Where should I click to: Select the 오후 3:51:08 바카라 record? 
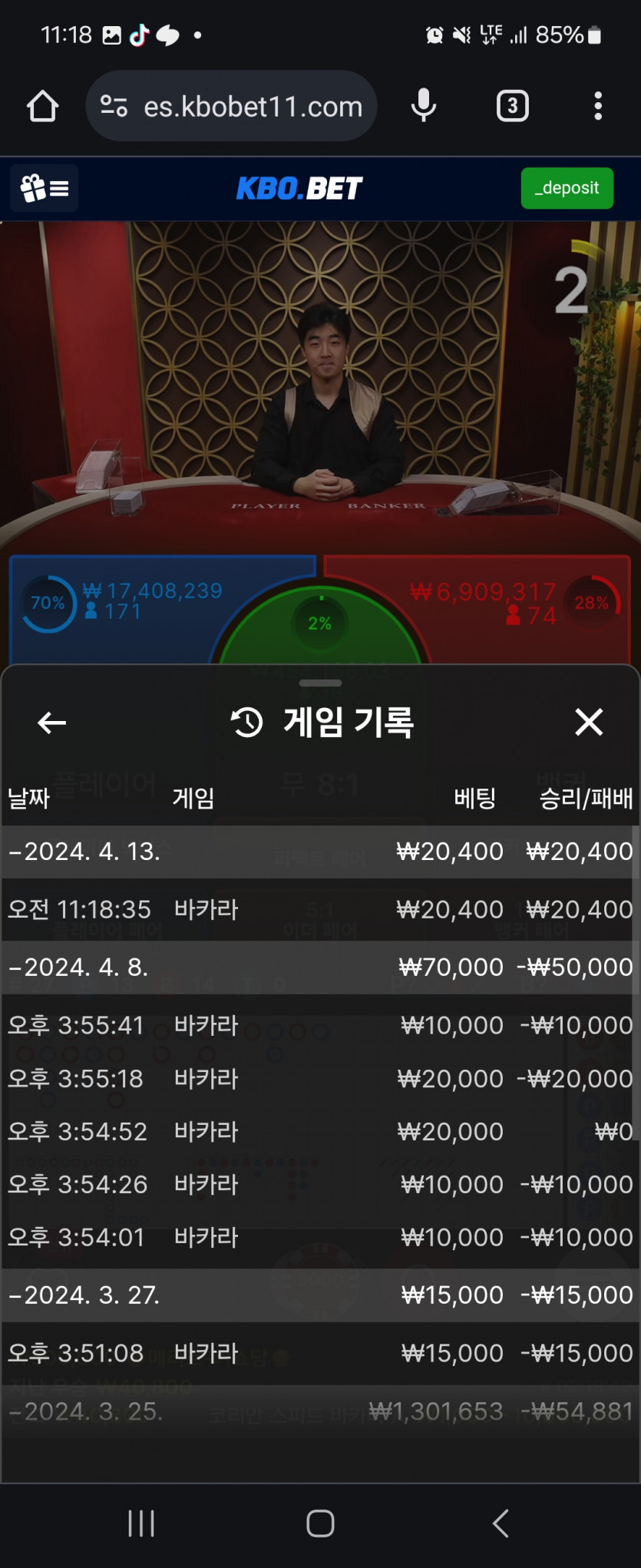pyautogui.click(x=319, y=1353)
